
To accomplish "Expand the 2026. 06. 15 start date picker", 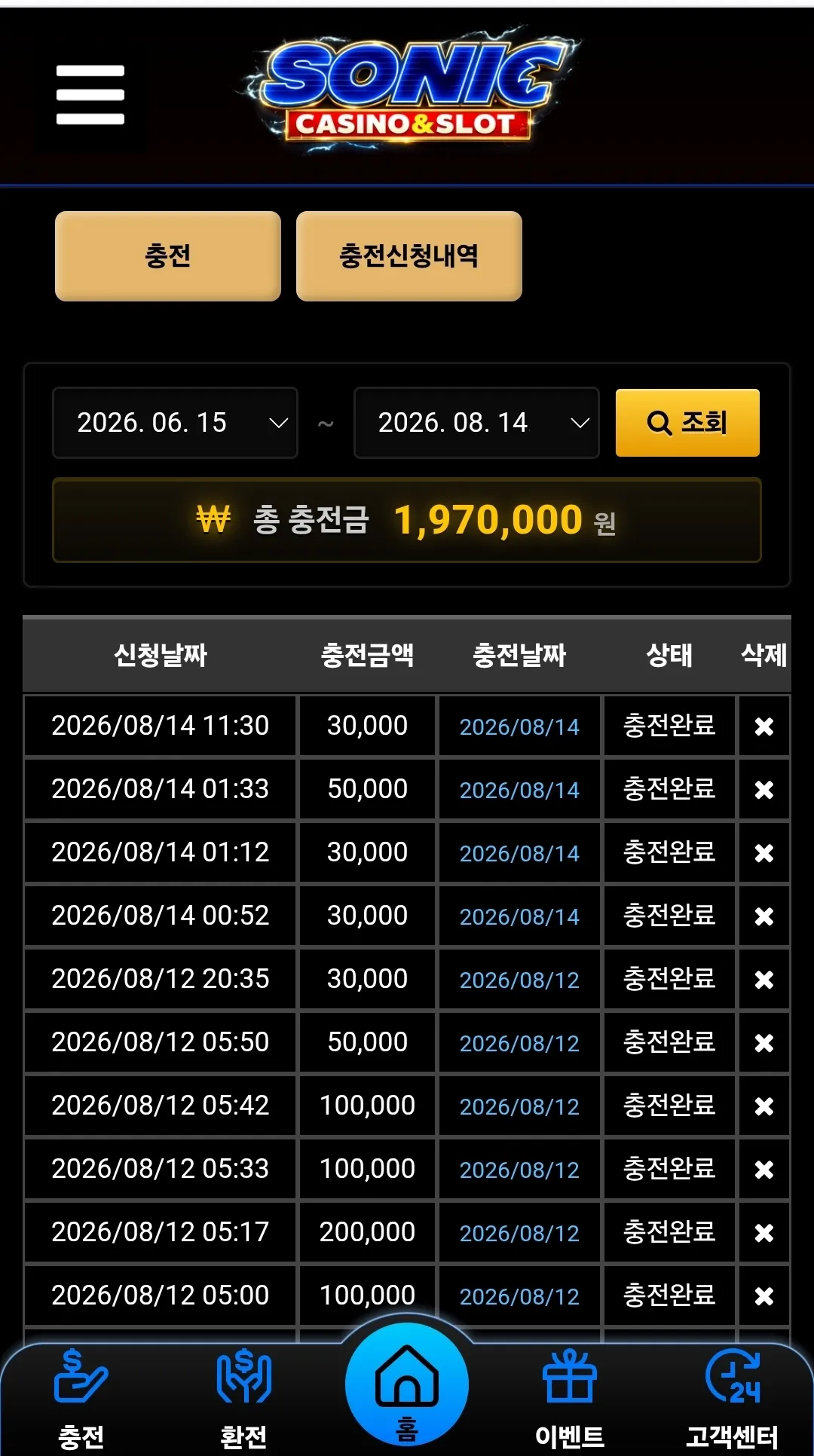I will (x=175, y=423).
